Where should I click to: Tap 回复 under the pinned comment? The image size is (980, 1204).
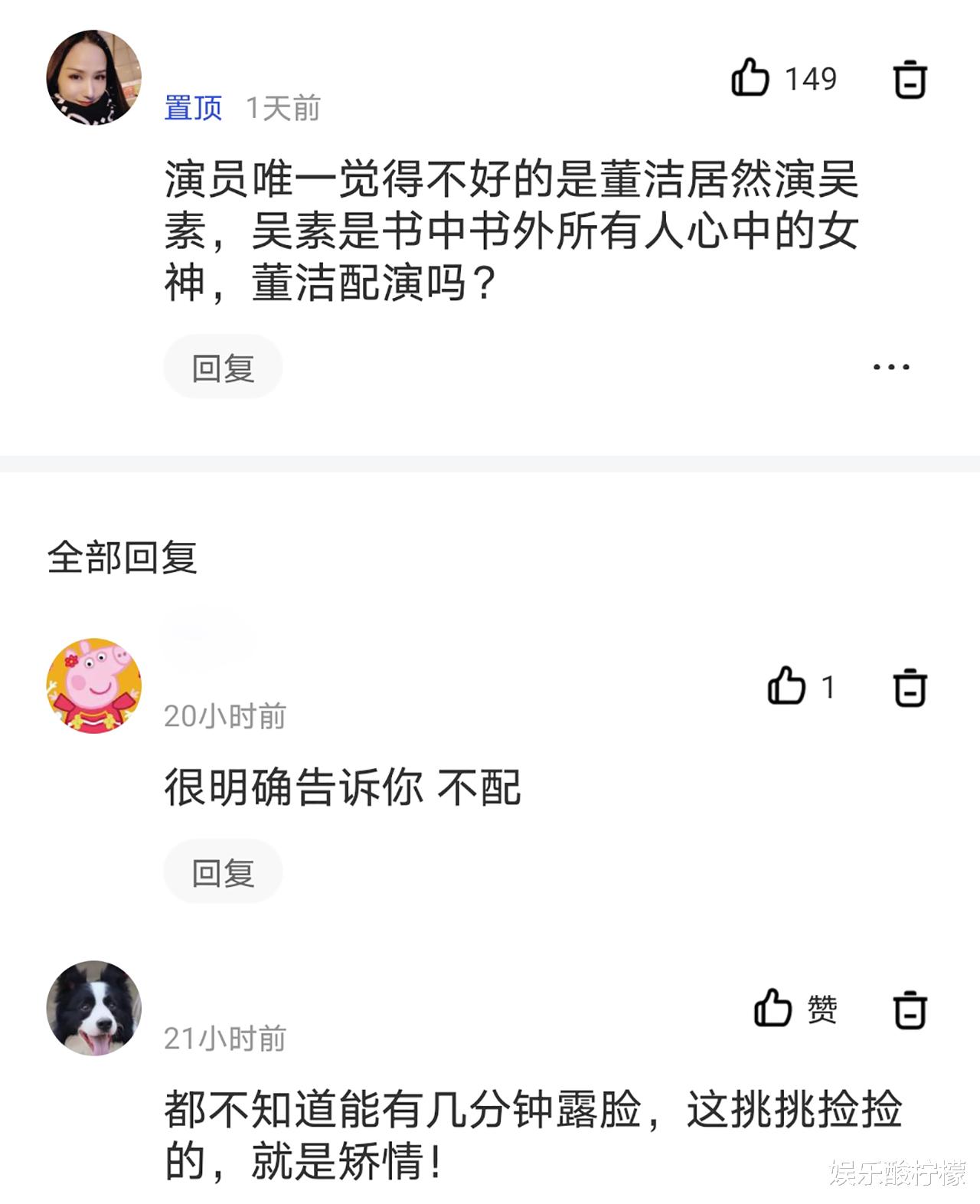223,367
